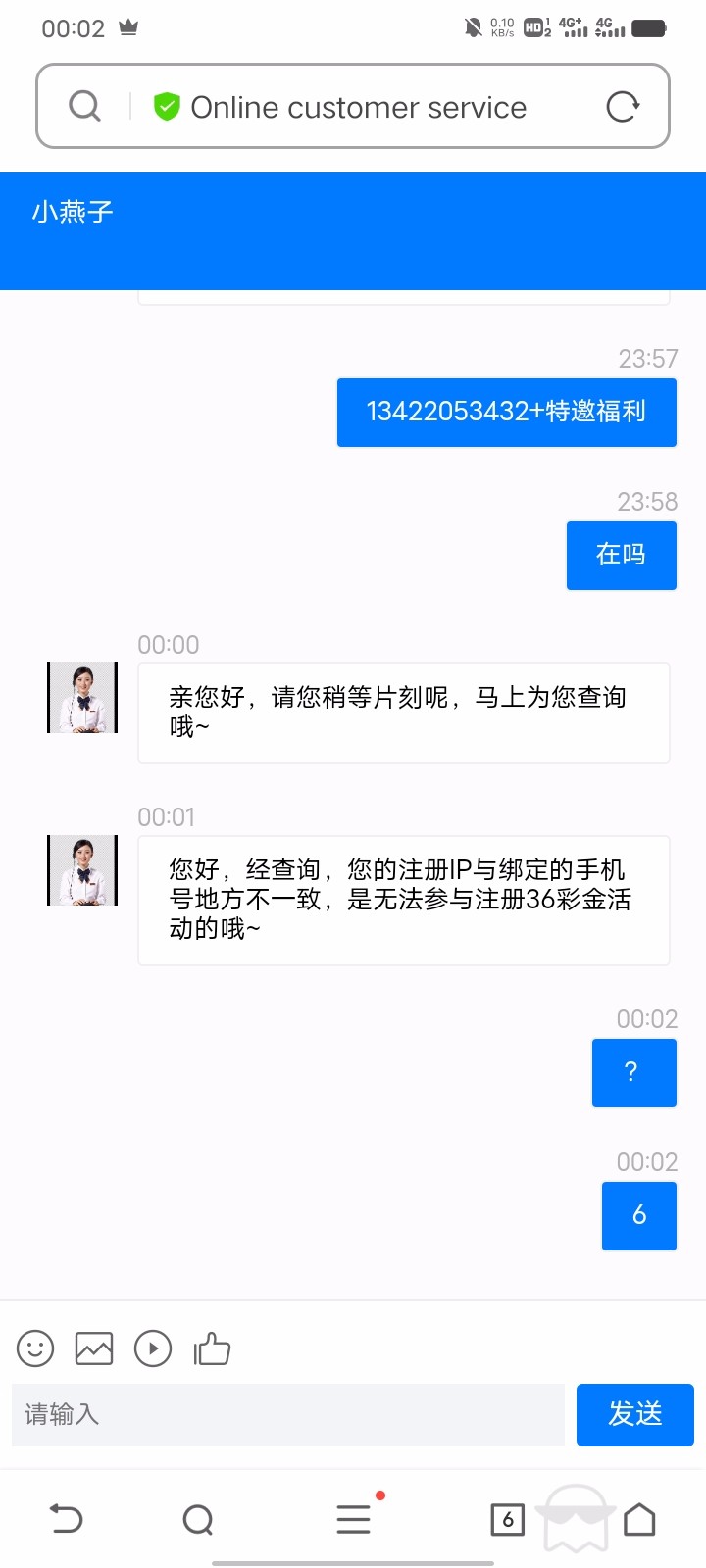Tap the customer service avatar picture
This screenshot has height=1568, width=706.
pos(81,698)
